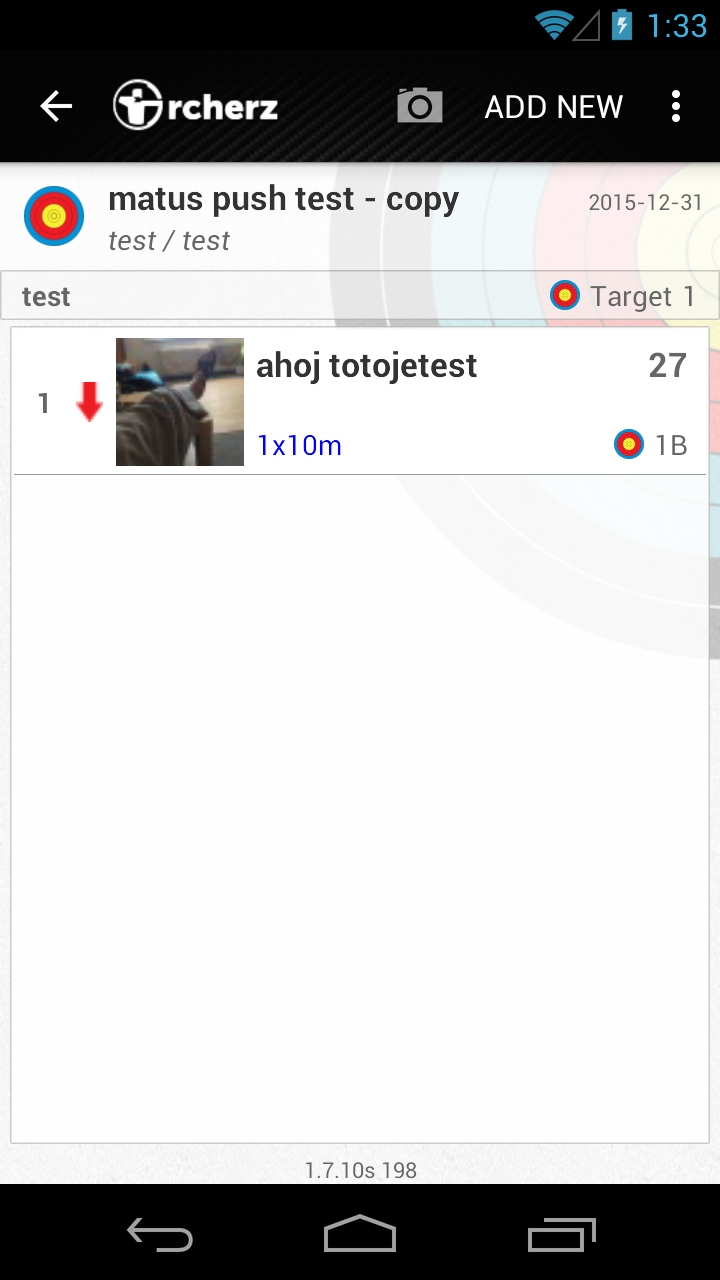Viewport: 720px width, 1280px height.
Task: View the photo thumbnail of ahoj totojetest
Action: click(180, 402)
